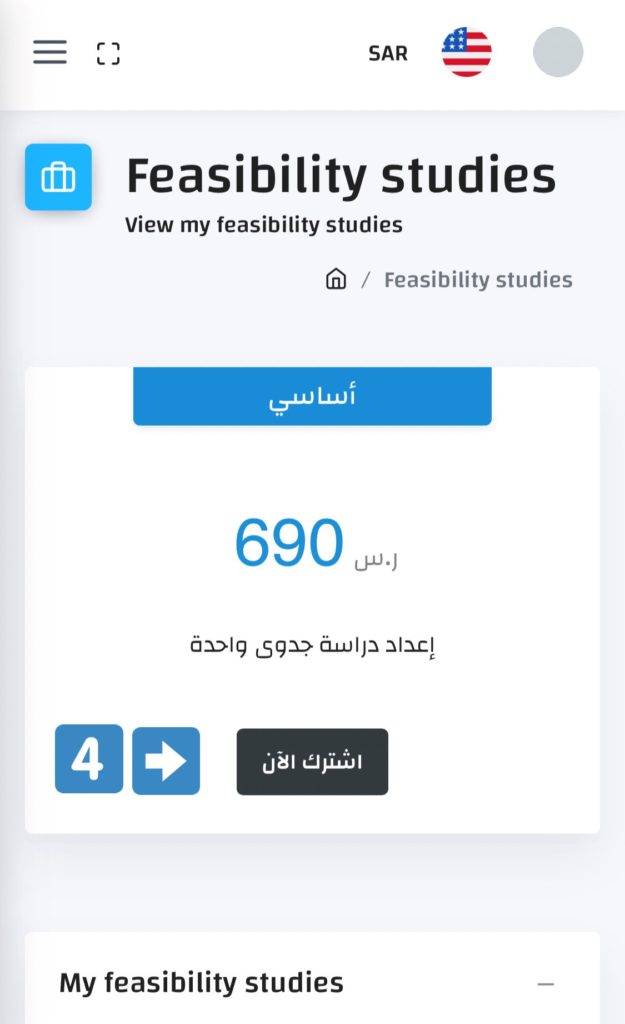Open the user profile avatar

coord(558,52)
